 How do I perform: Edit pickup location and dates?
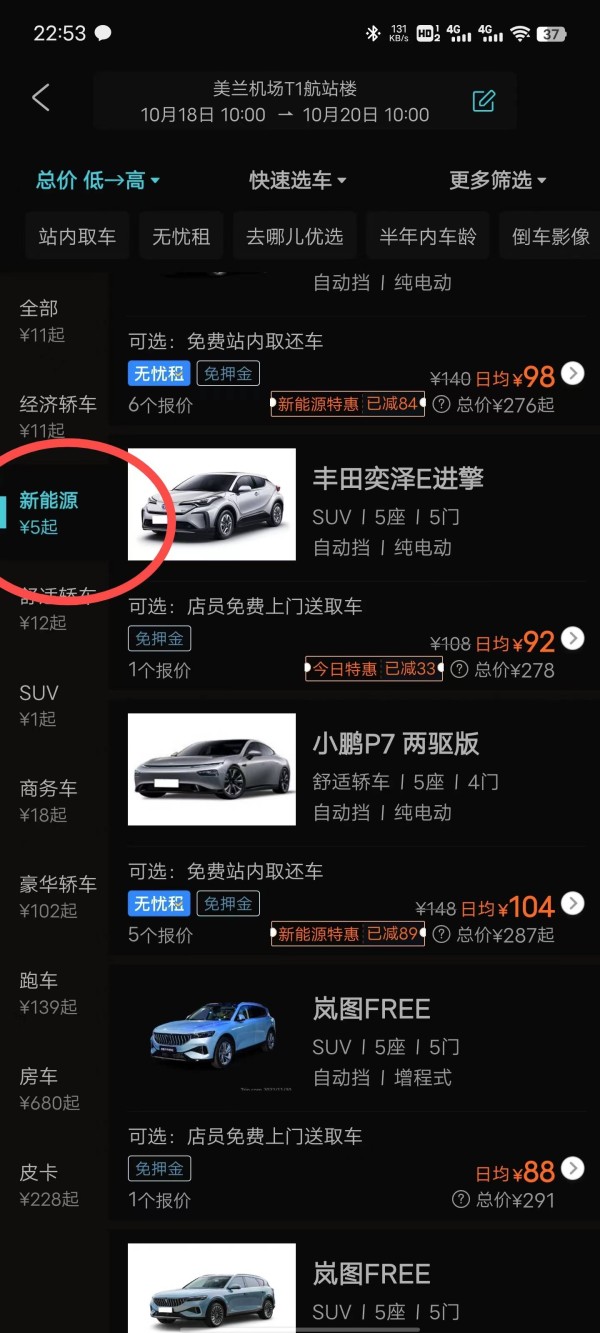[x=484, y=101]
